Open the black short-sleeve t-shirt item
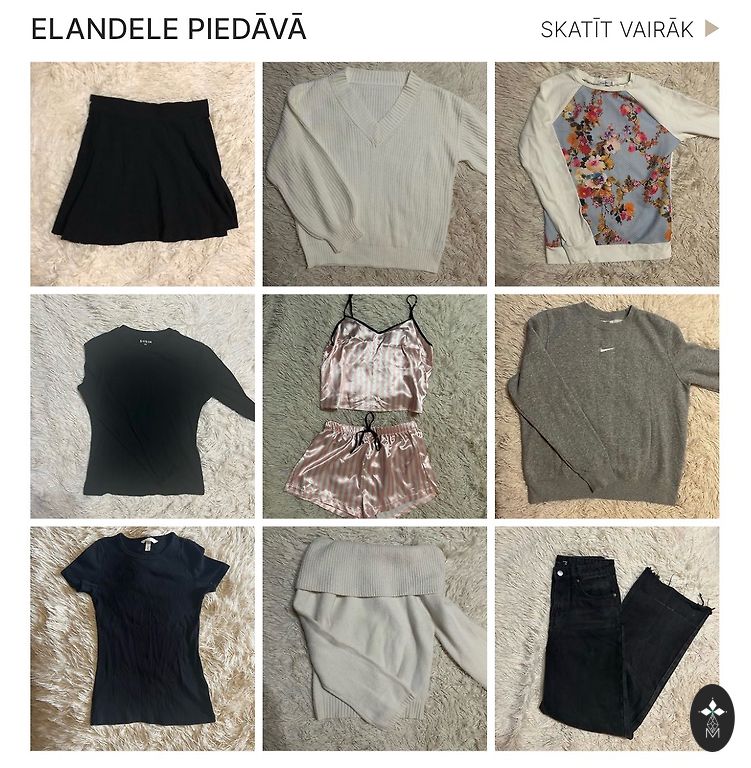This screenshot has height=768, width=751. (142, 638)
